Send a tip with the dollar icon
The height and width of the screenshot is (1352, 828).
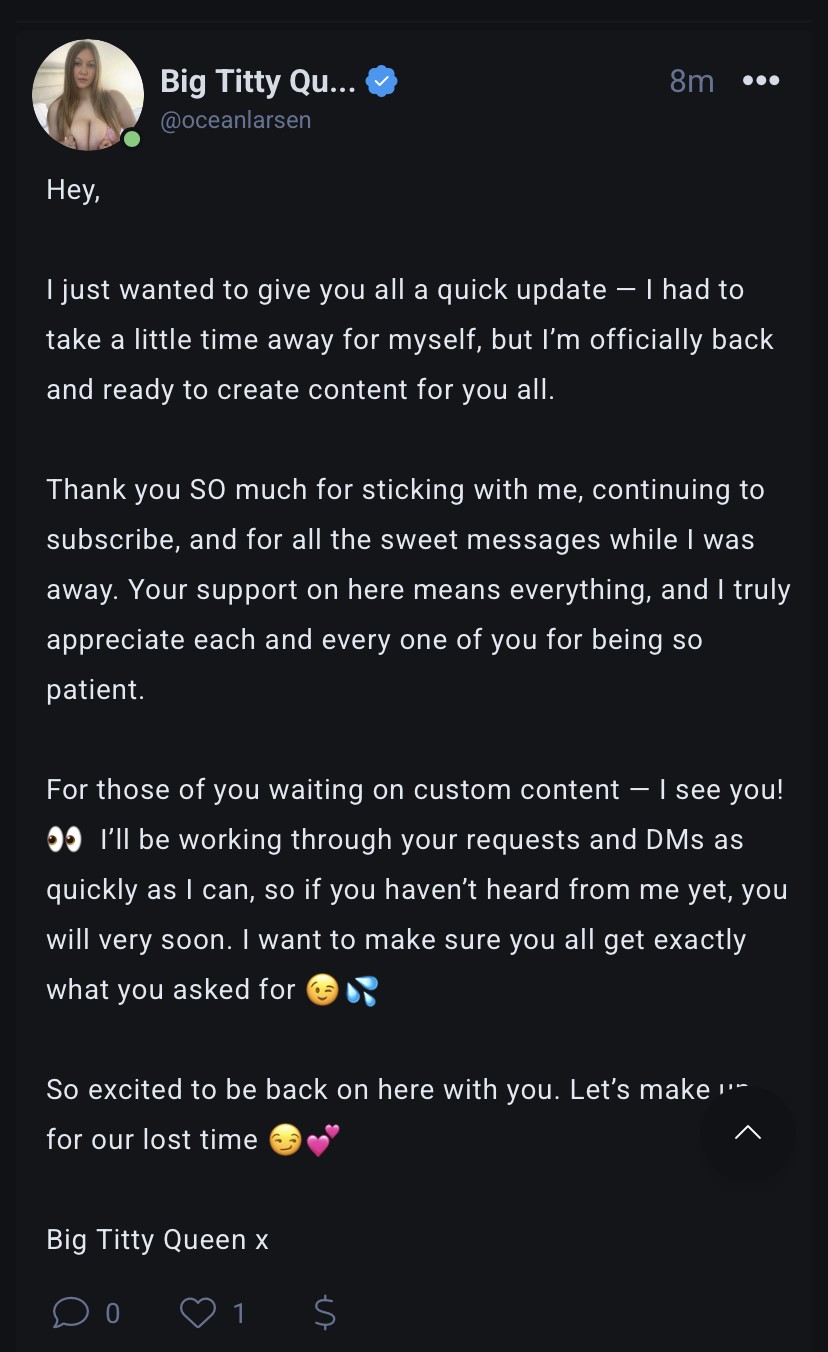[x=324, y=1312]
